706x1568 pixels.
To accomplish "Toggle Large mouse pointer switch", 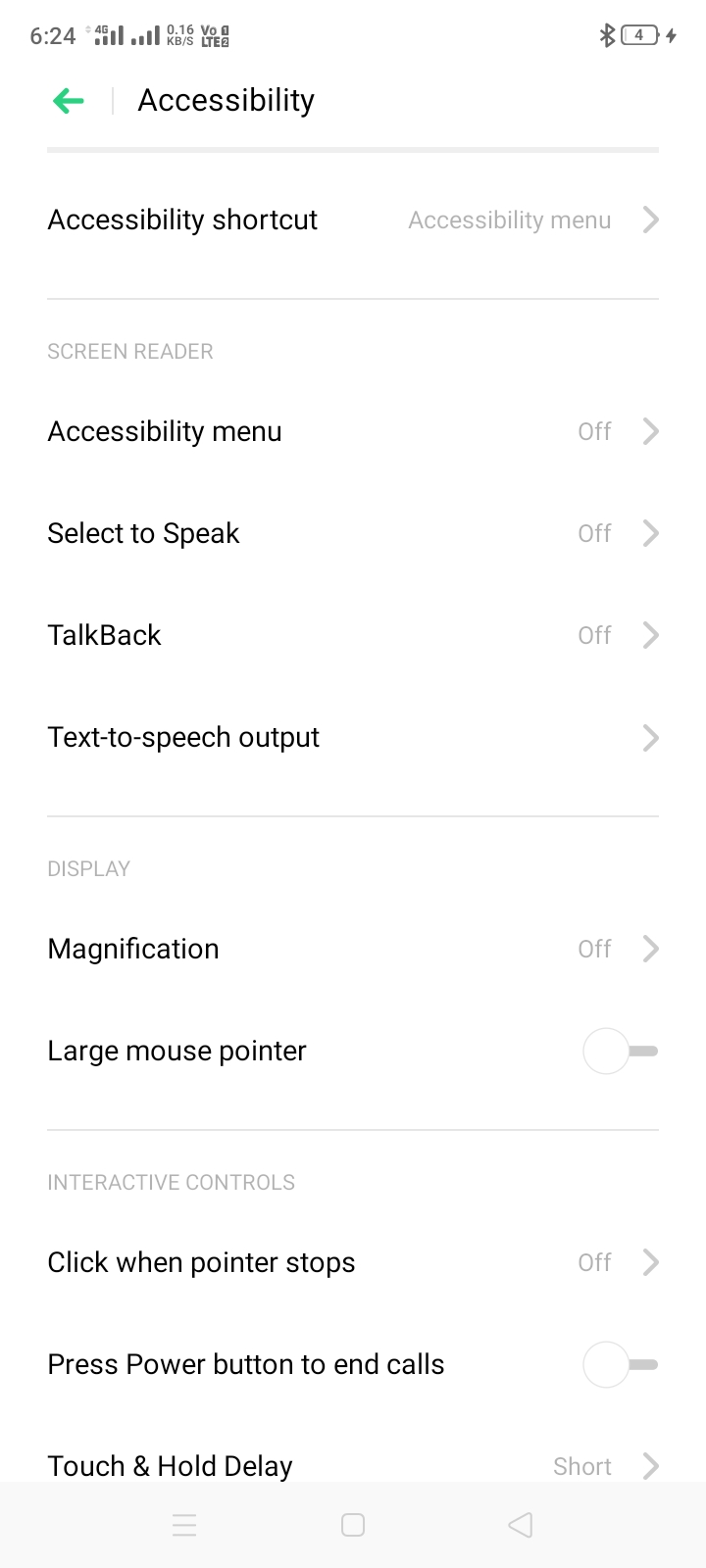I will point(620,1051).
